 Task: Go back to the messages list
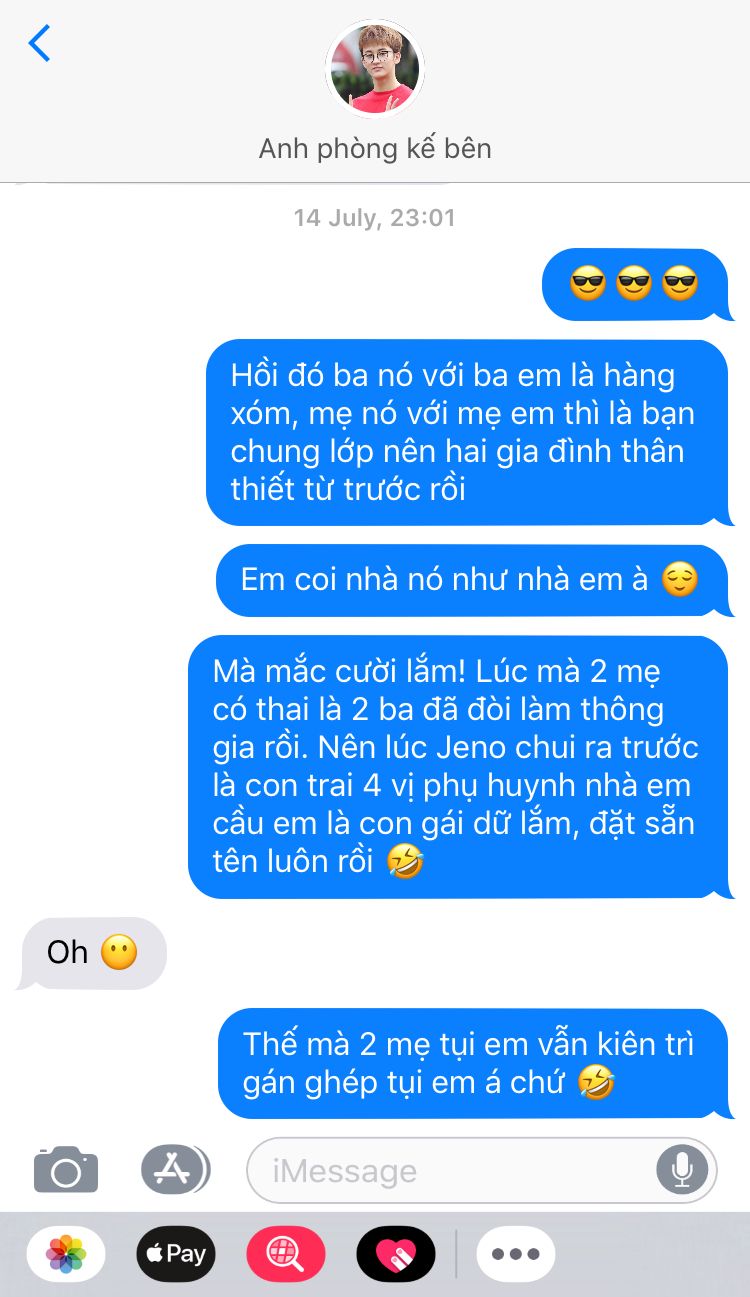(x=40, y=44)
